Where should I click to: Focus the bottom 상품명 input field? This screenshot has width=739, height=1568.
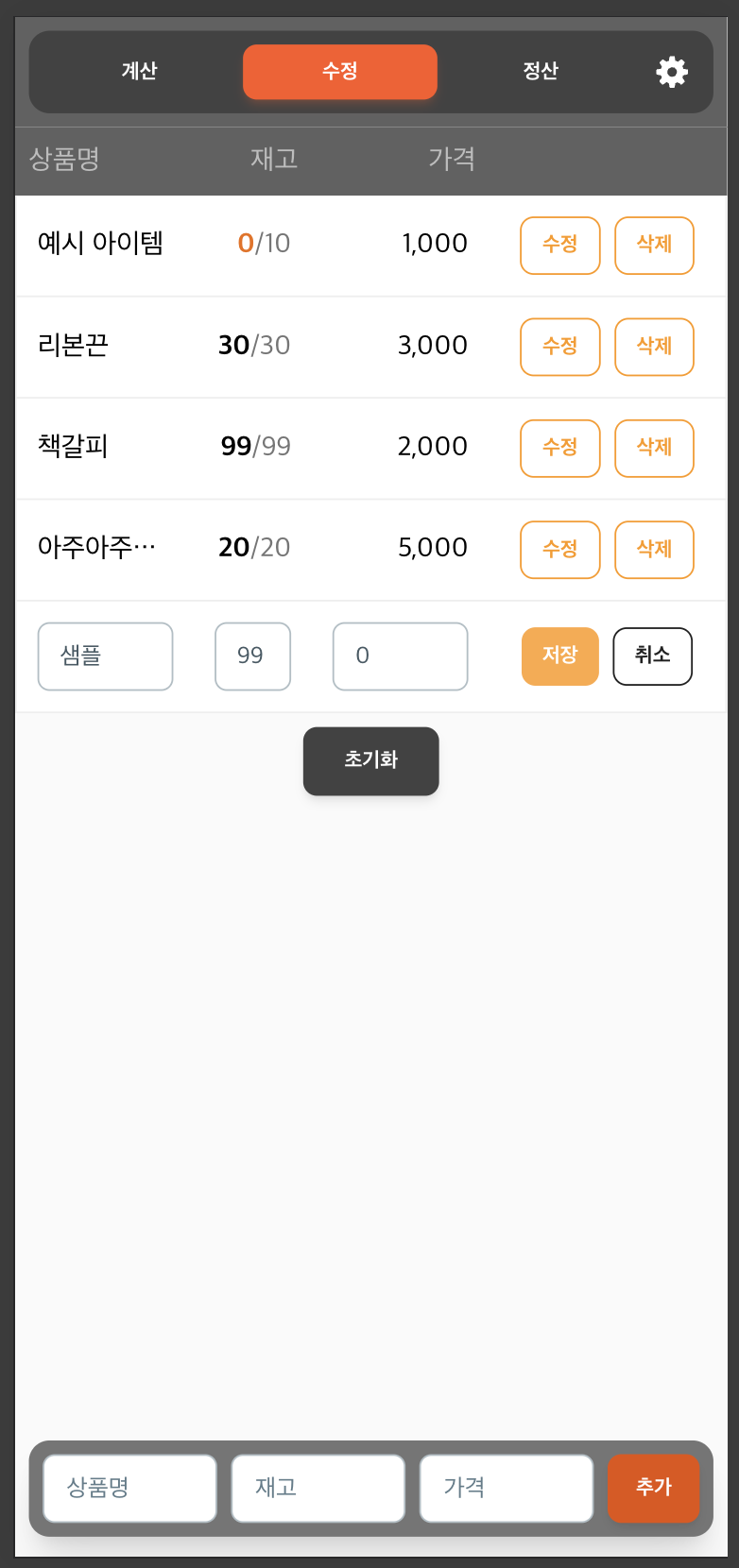[129, 1489]
